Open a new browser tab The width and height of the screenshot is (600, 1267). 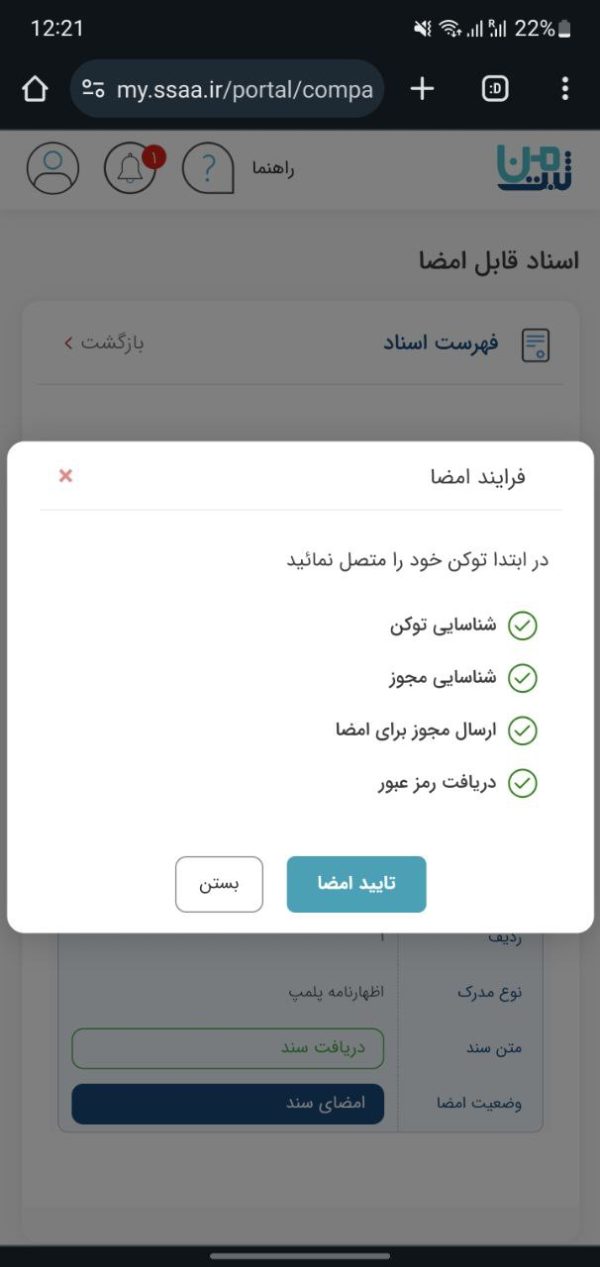[x=422, y=89]
